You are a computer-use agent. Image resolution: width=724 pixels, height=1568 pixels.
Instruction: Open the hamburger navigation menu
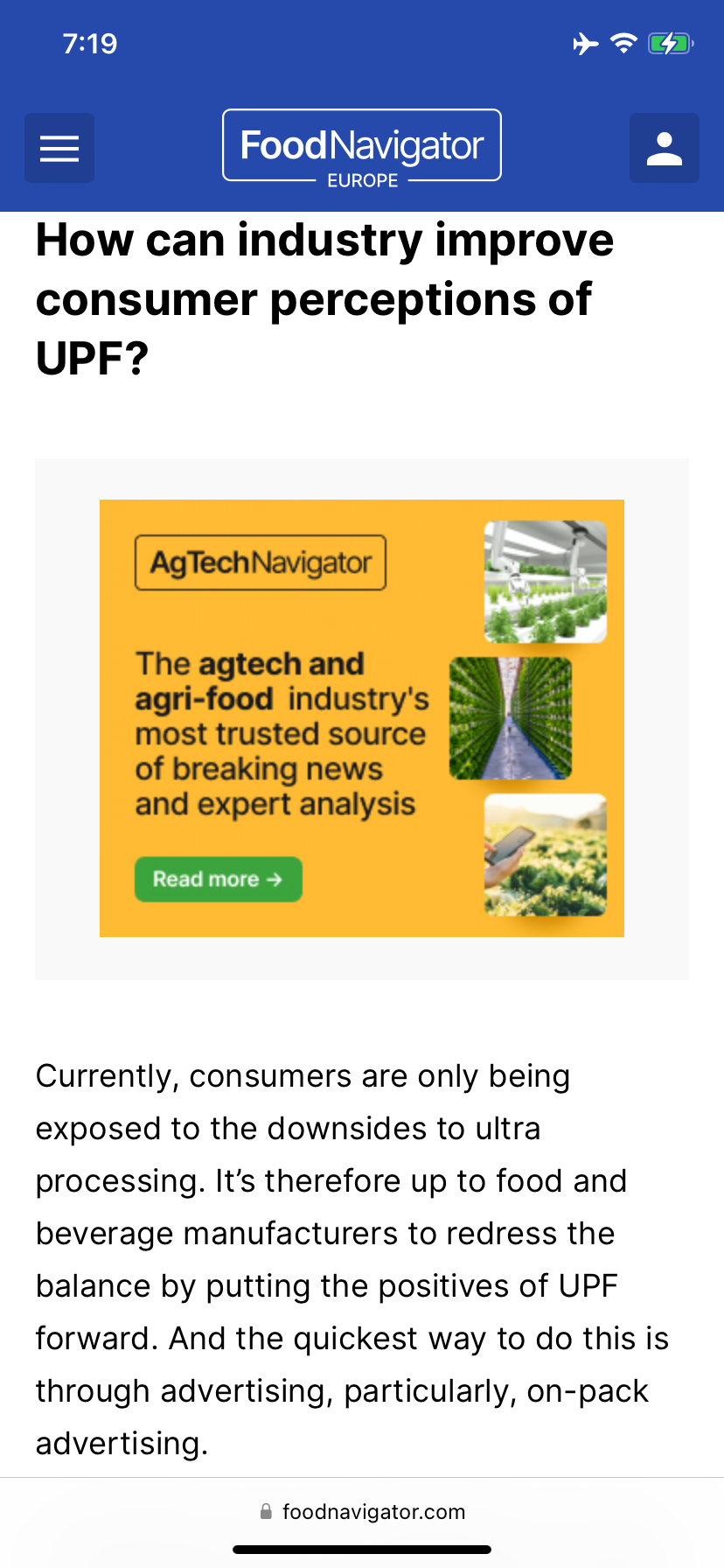pyautogui.click(x=59, y=148)
